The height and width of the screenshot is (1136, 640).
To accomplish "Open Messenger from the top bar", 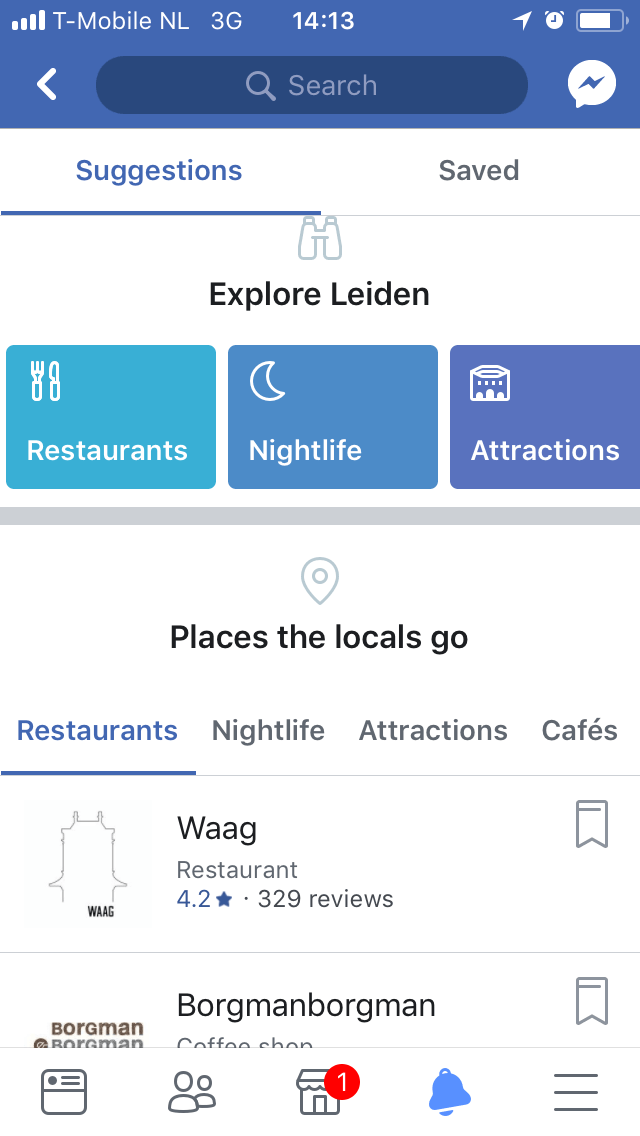I will coord(591,84).
